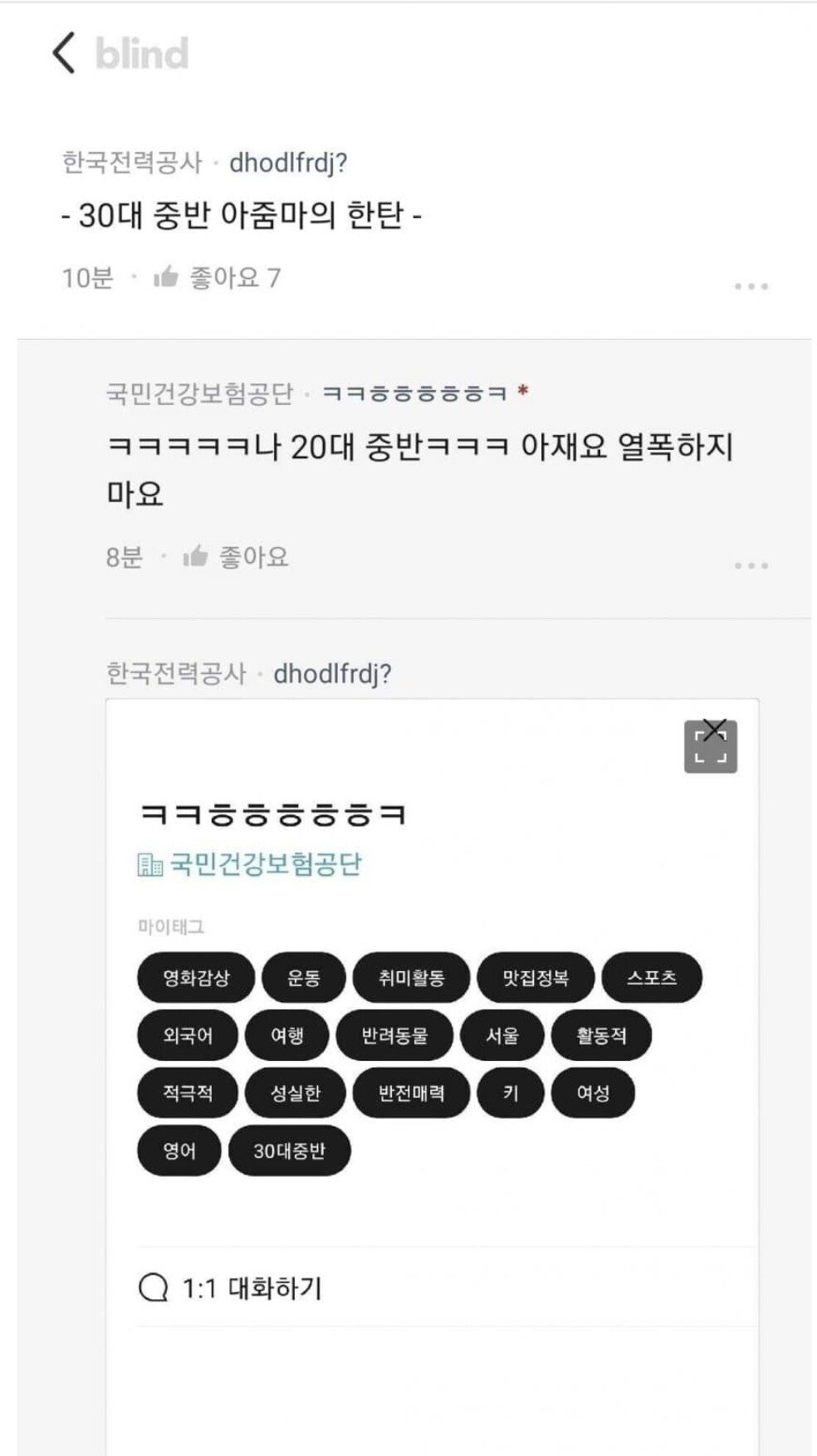Go back from this Blind post
The width and height of the screenshot is (817, 1456).
pos(64,53)
